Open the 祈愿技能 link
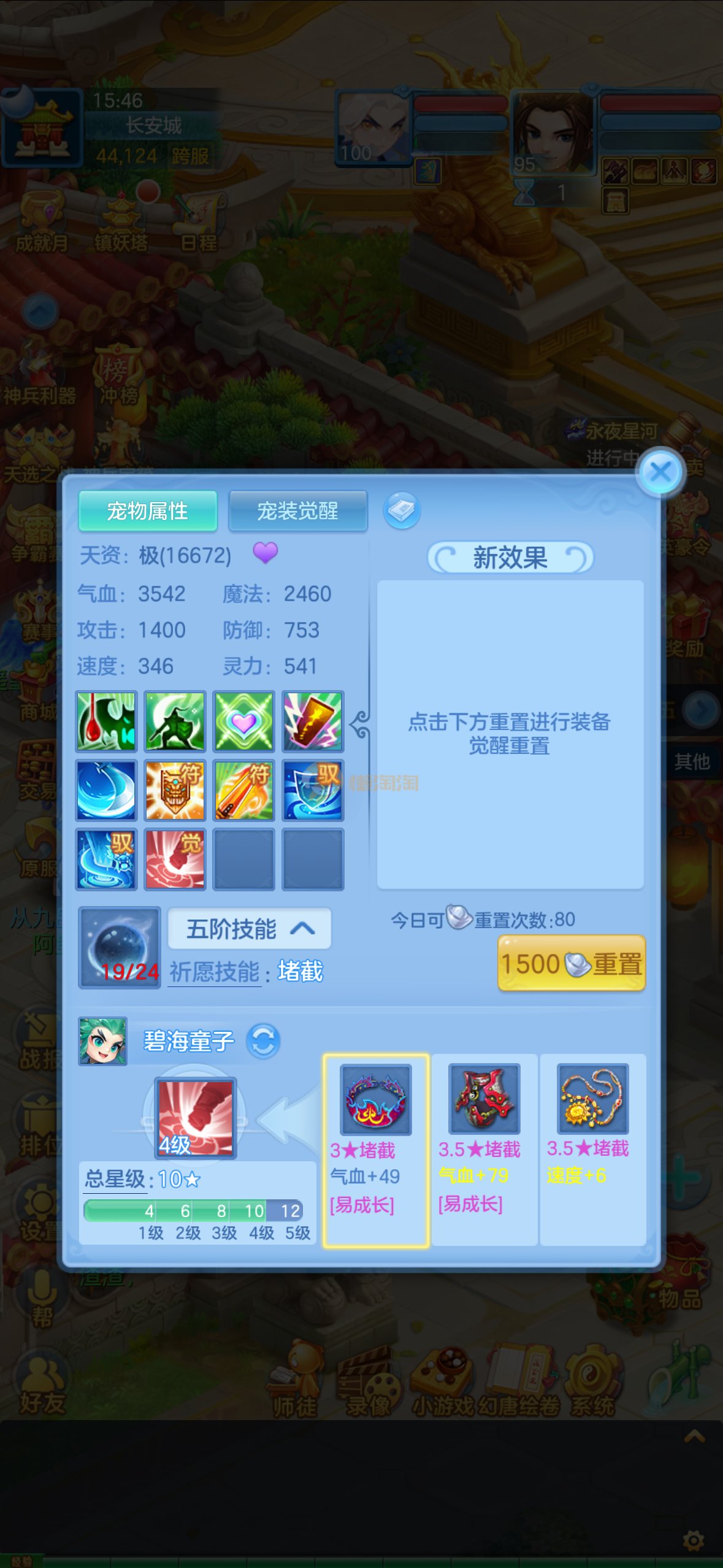The height and width of the screenshot is (1568, 723). (x=215, y=972)
